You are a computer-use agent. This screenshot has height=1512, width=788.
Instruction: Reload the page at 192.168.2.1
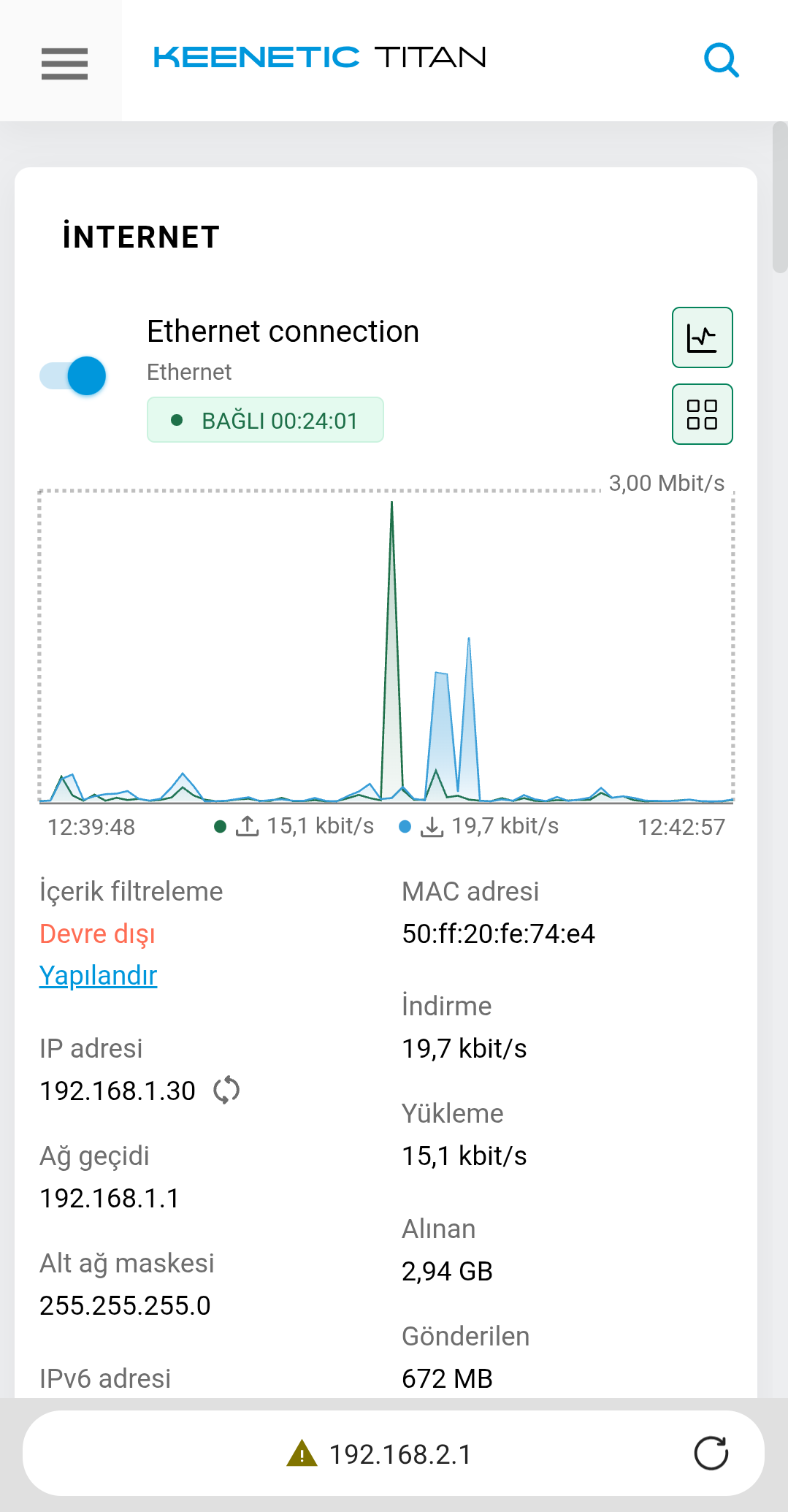[x=711, y=1454]
